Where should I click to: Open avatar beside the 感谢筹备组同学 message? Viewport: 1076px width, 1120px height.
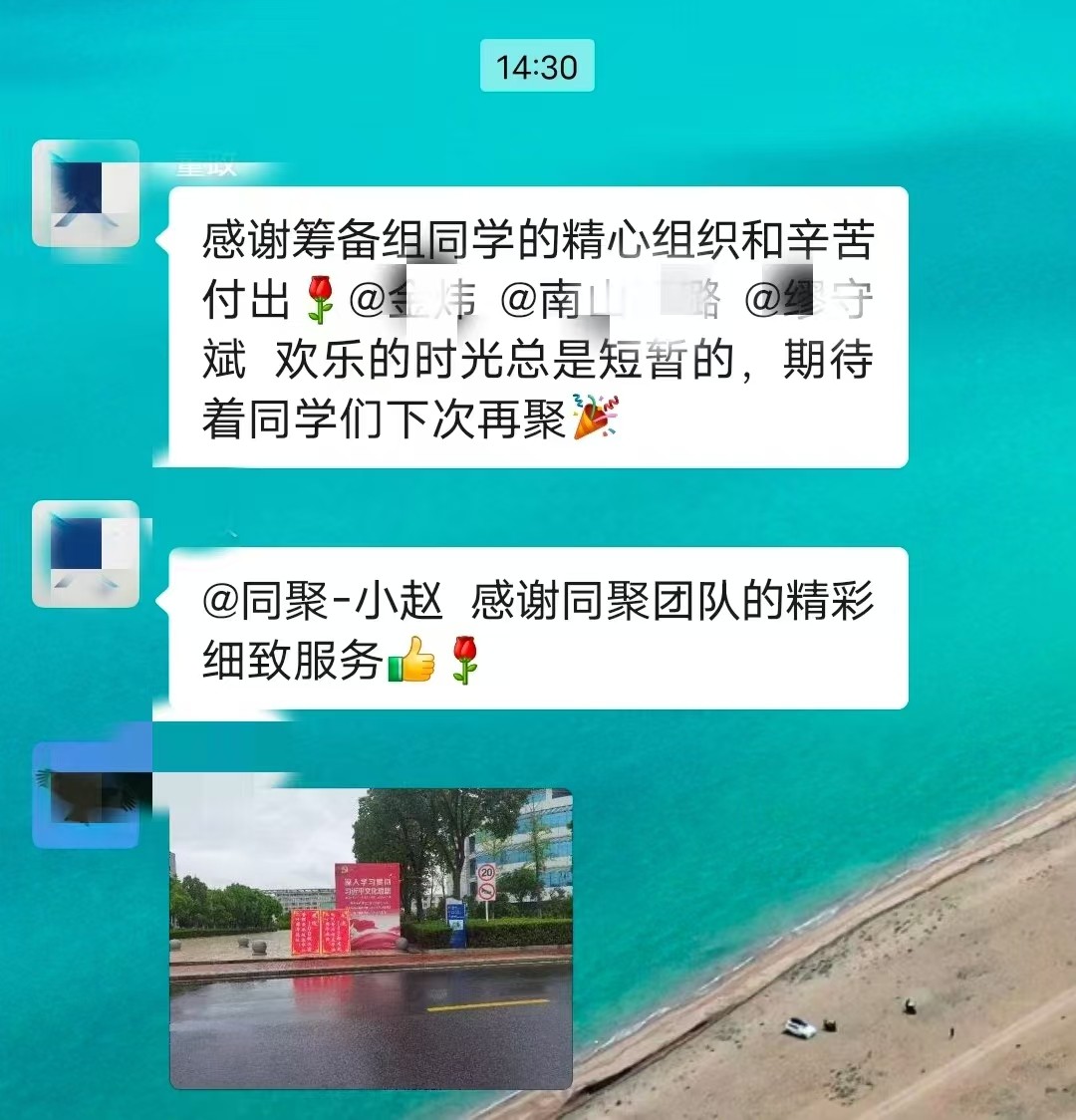tap(86, 193)
